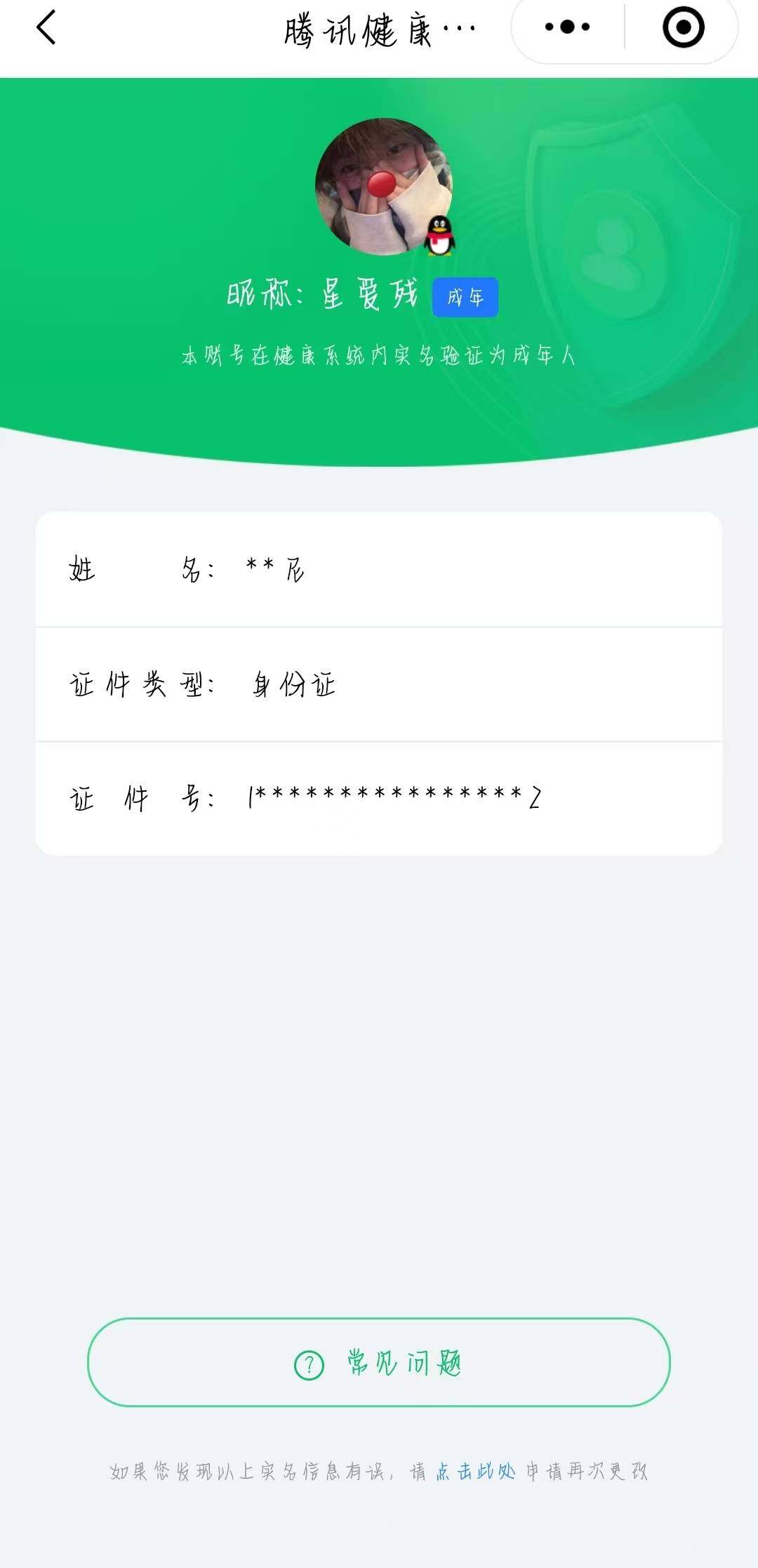Go back using the top-left arrow
Image resolution: width=758 pixels, height=1568 pixels.
46,28
